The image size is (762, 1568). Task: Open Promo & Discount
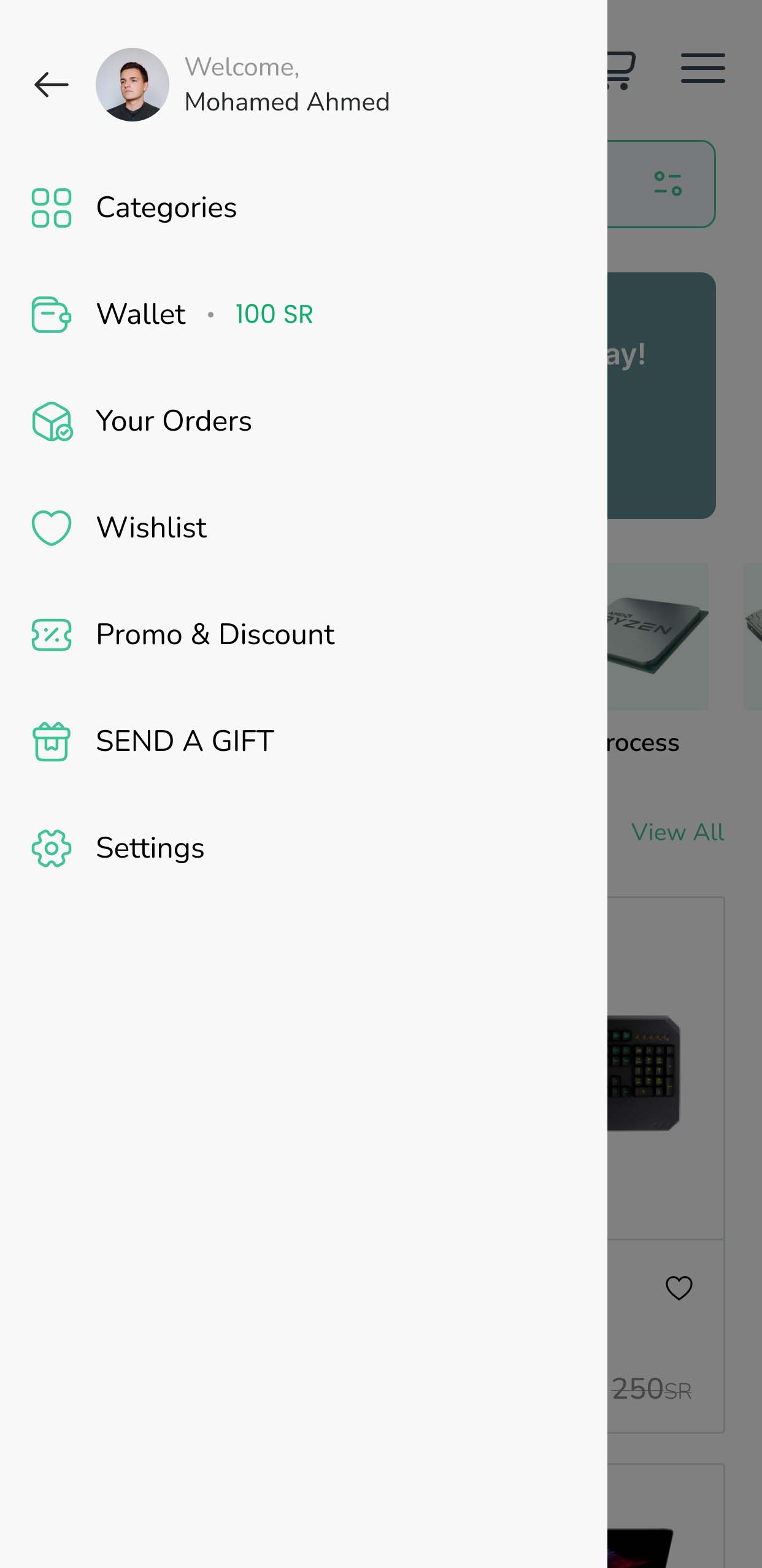click(x=215, y=634)
